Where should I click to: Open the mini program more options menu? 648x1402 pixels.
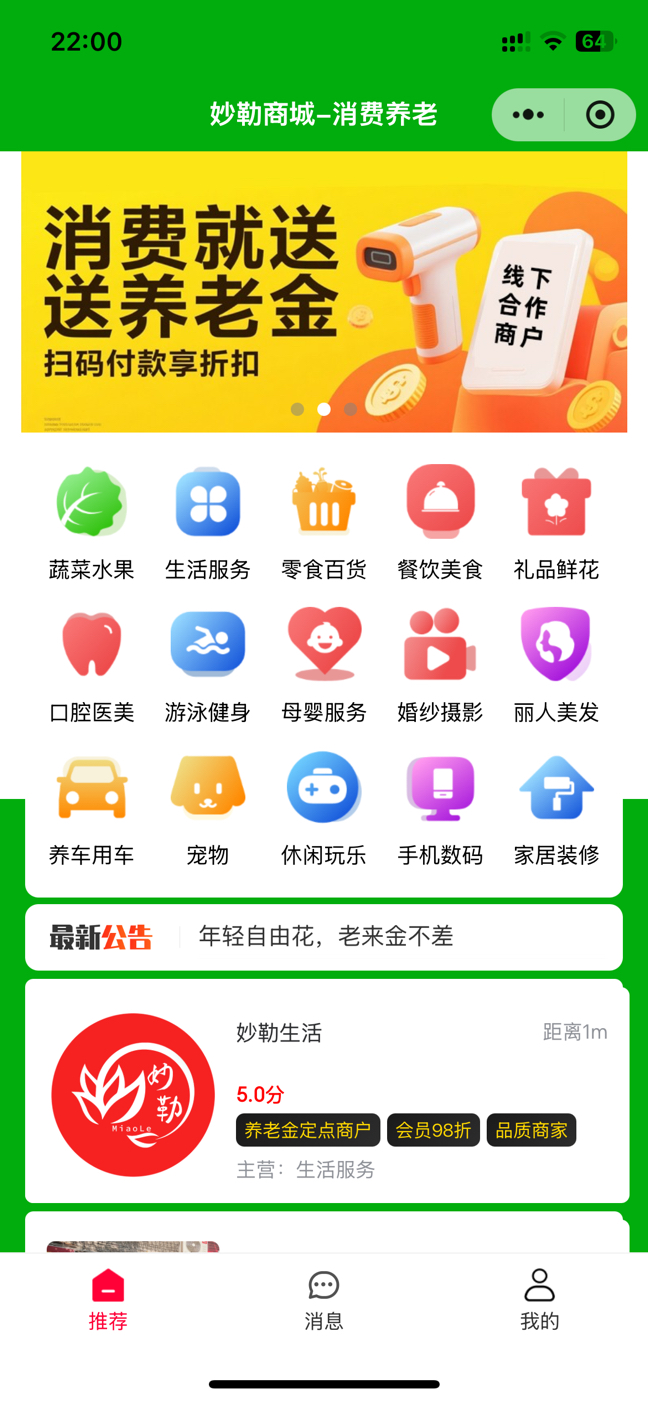[x=528, y=115]
